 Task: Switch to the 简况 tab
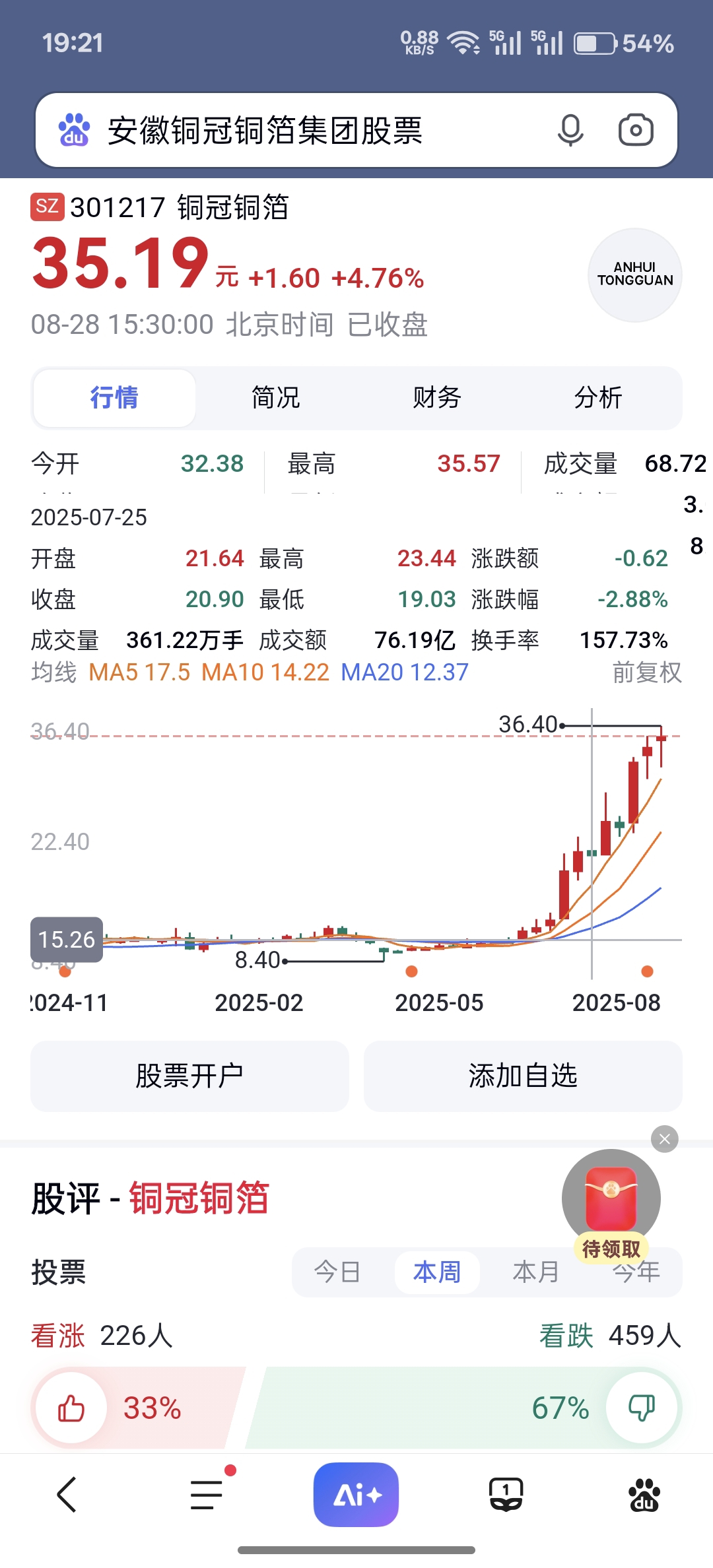tap(275, 398)
